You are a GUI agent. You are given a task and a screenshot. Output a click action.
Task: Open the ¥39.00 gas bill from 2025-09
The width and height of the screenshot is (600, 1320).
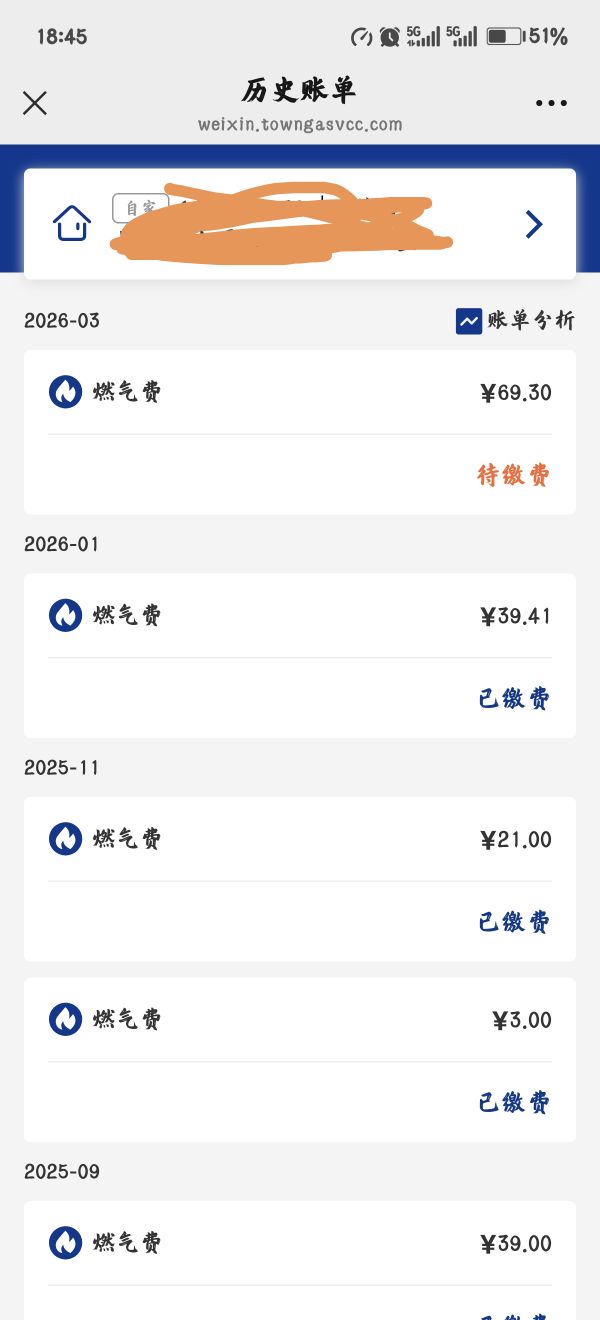(x=300, y=1244)
